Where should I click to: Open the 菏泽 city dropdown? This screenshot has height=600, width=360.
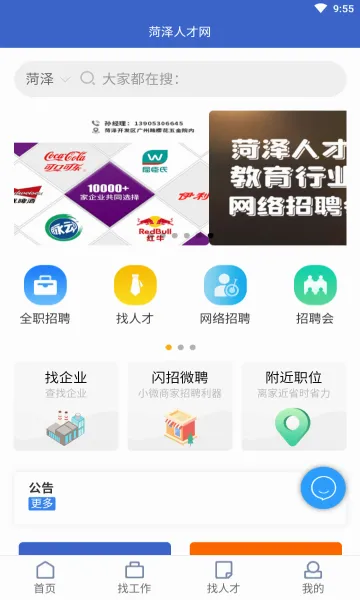point(48,79)
